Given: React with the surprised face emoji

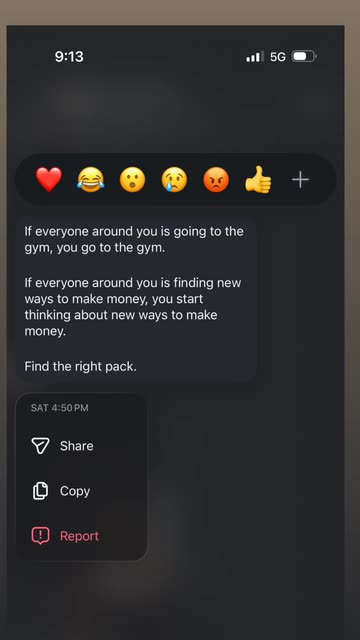Looking at the screenshot, I should click(132, 180).
